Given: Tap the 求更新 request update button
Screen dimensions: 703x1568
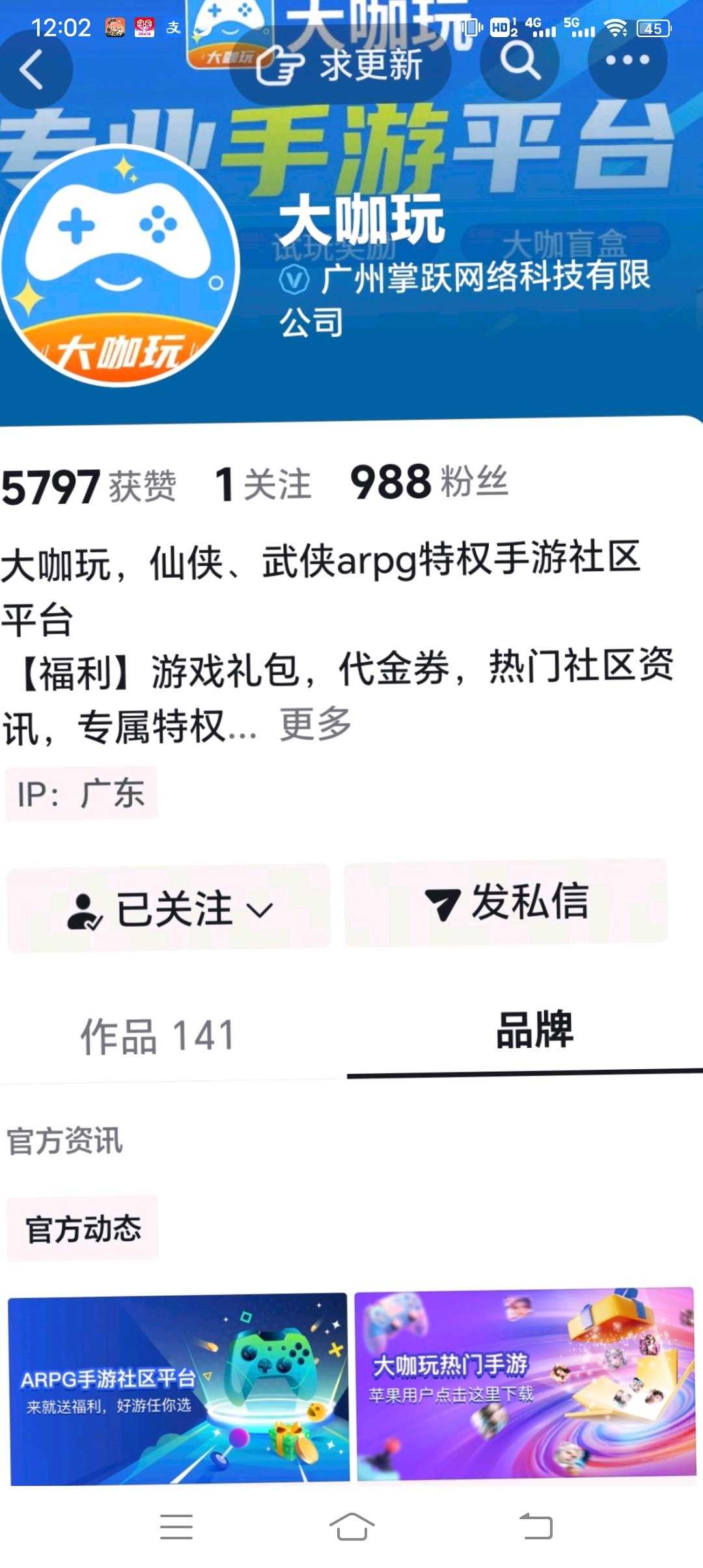Looking at the screenshot, I should 341,65.
